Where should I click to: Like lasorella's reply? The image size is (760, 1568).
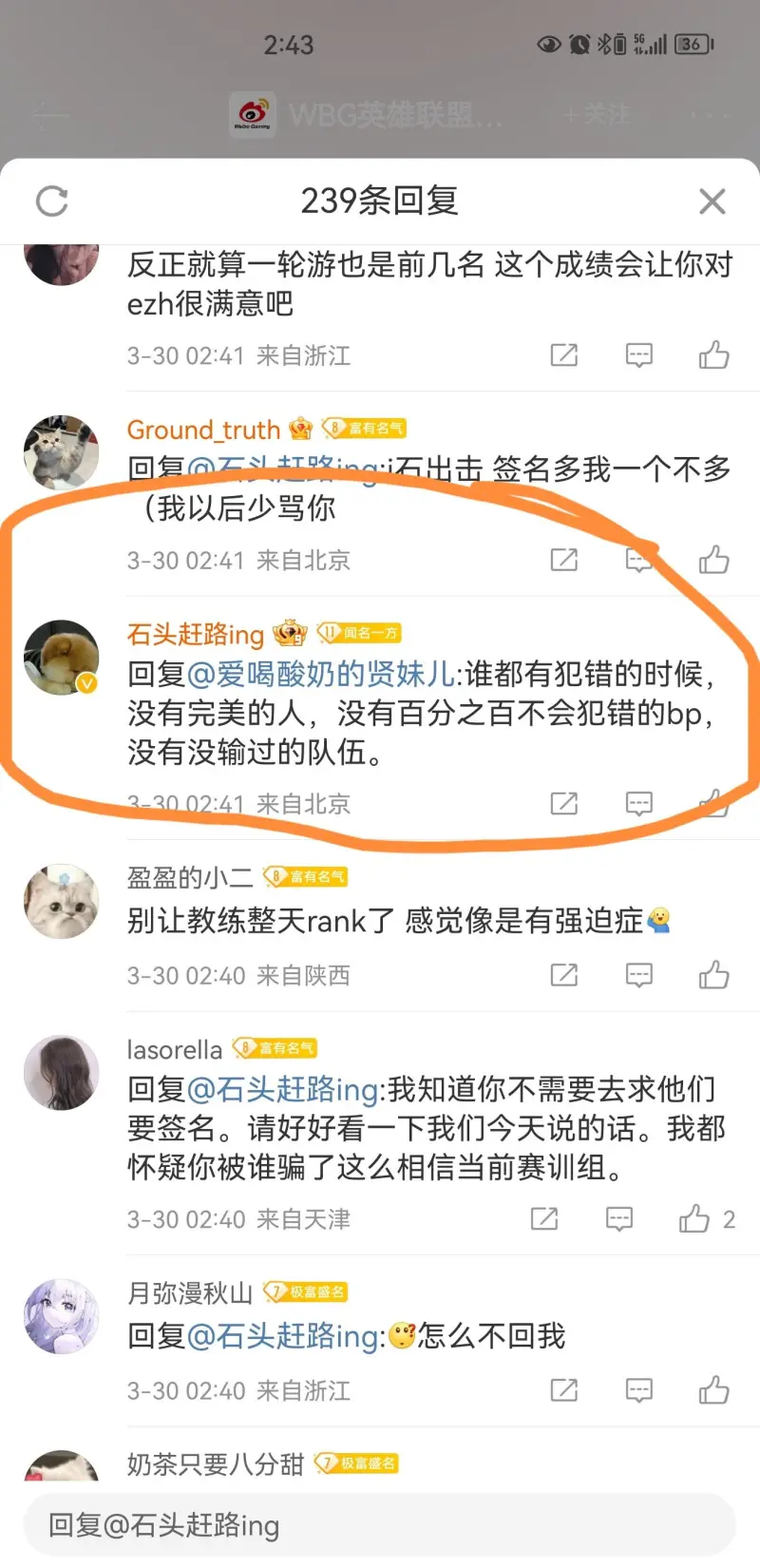pyautogui.click(x=694, y=1218)
